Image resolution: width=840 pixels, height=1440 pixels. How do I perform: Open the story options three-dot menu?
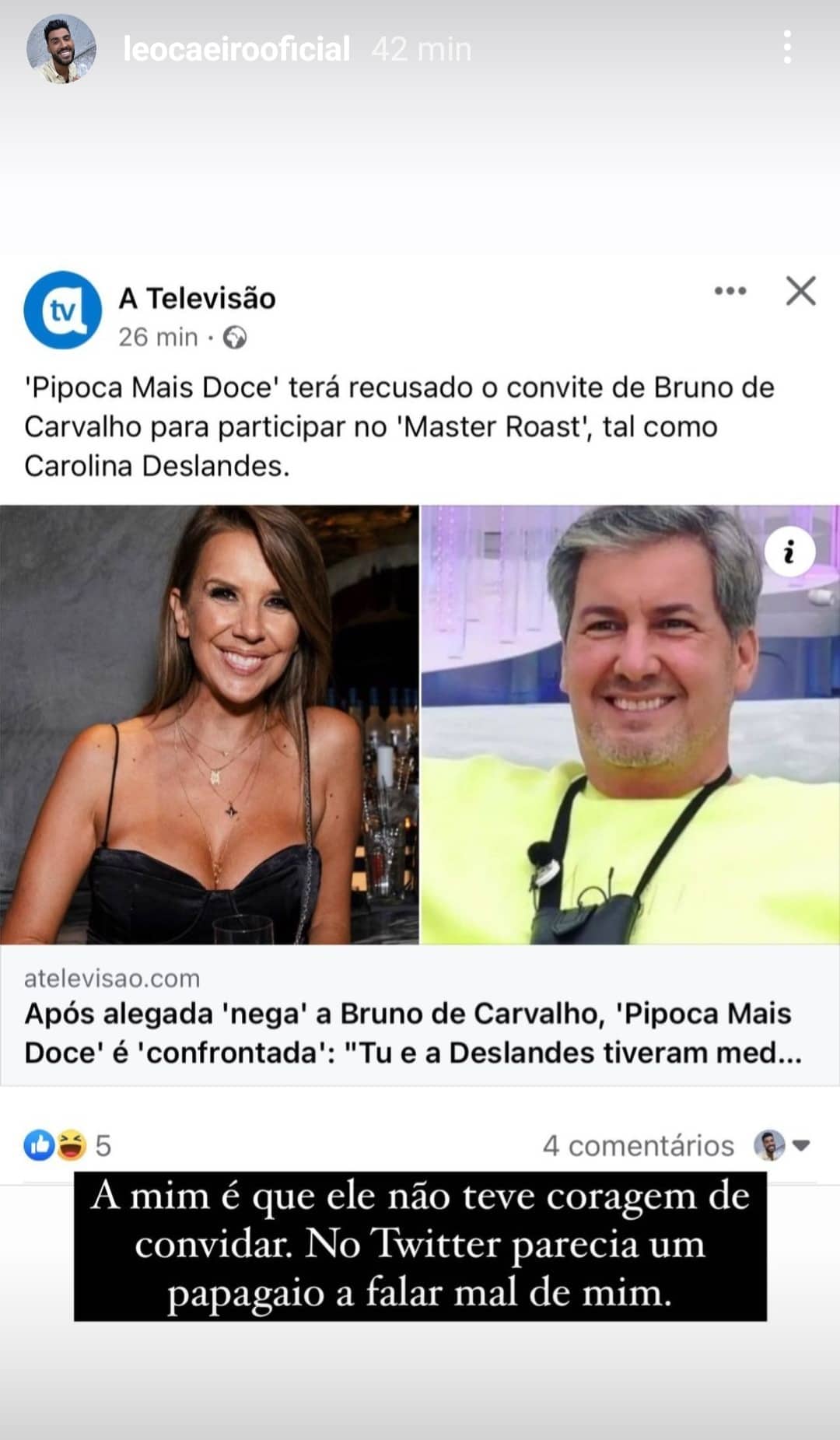(x=786, y=48)
